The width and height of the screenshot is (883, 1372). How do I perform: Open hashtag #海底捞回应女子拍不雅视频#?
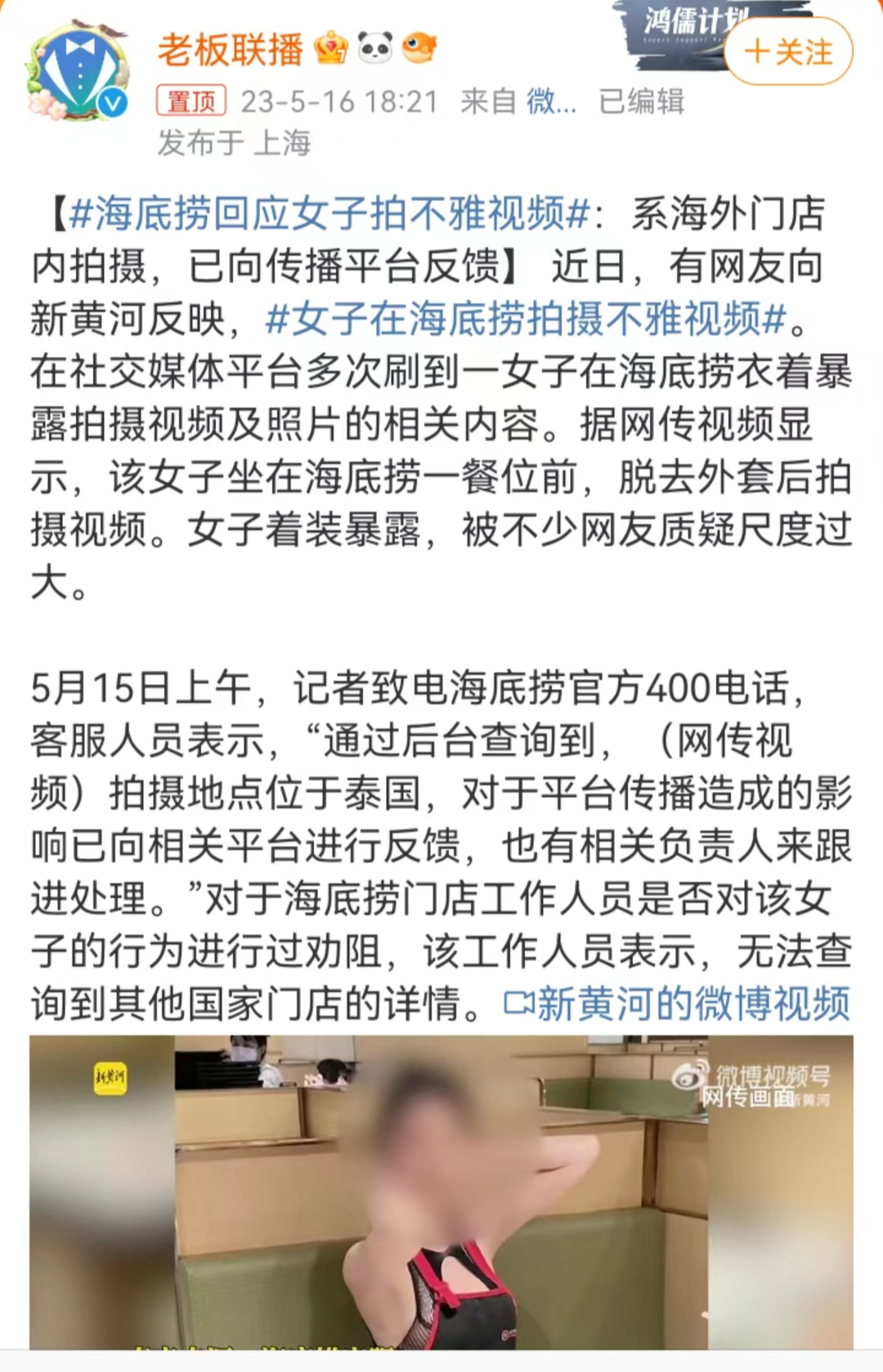coord(329,214)
